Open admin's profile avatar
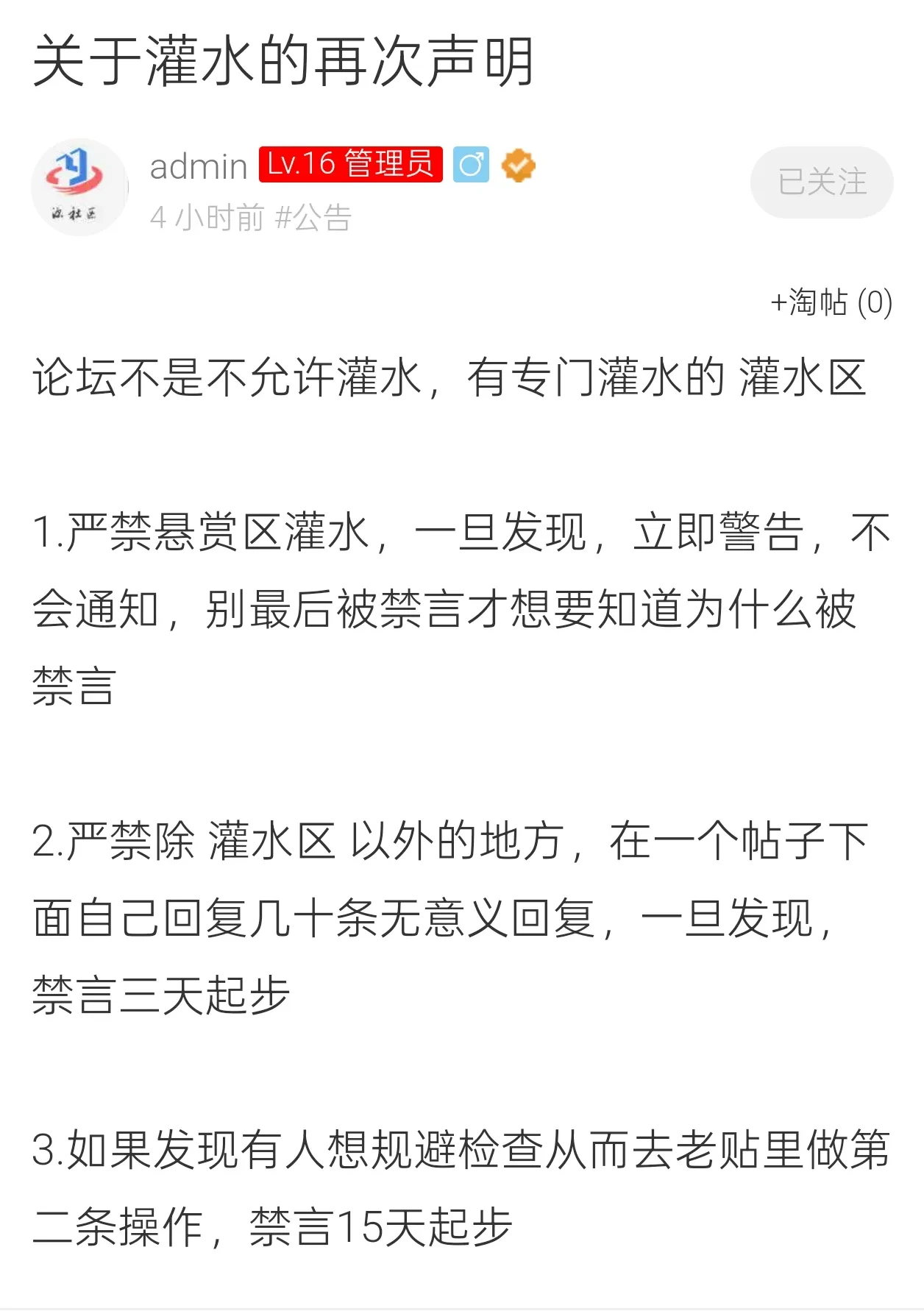The image size is (924, 1311). pos(79,188)
